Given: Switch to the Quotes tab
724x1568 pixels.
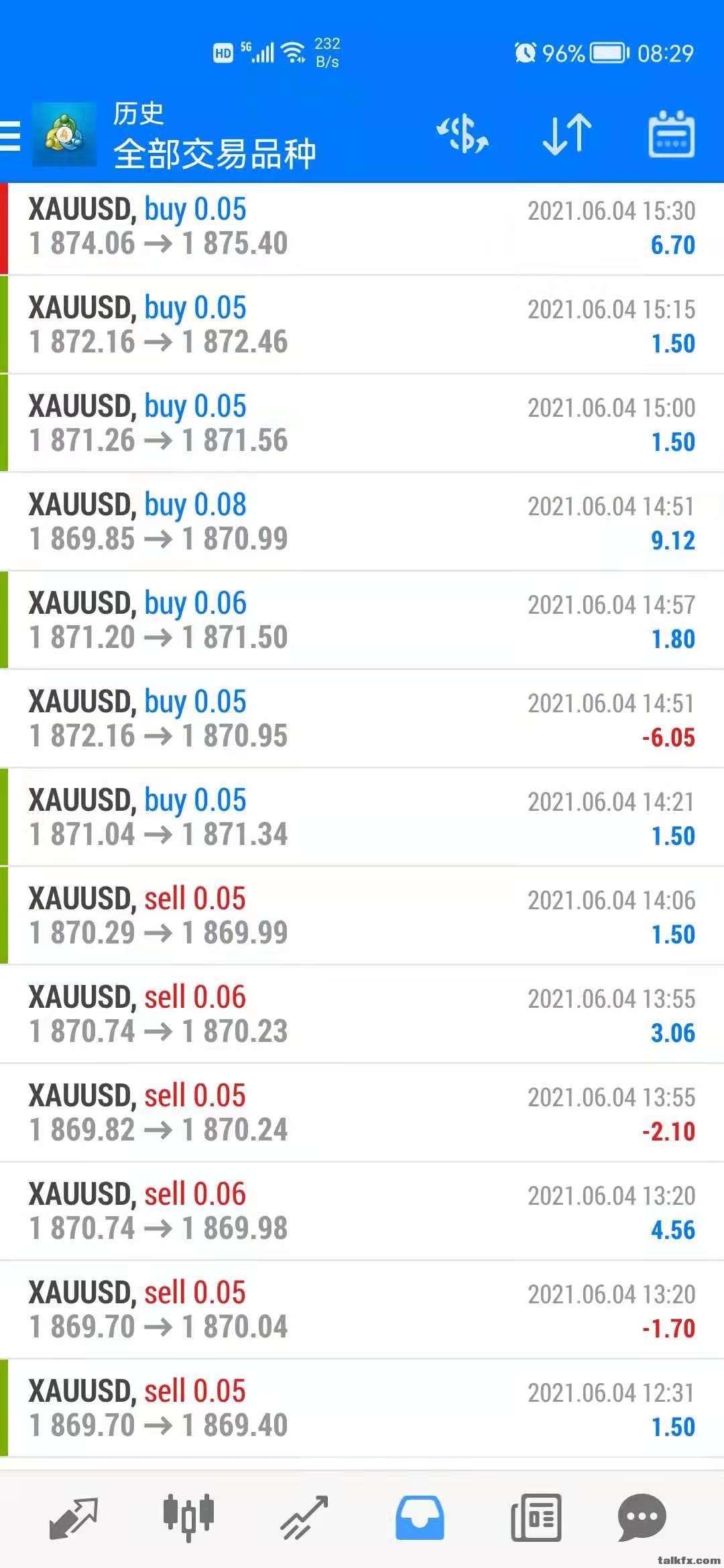Looking at the screenshot, I should (74, 1518).
